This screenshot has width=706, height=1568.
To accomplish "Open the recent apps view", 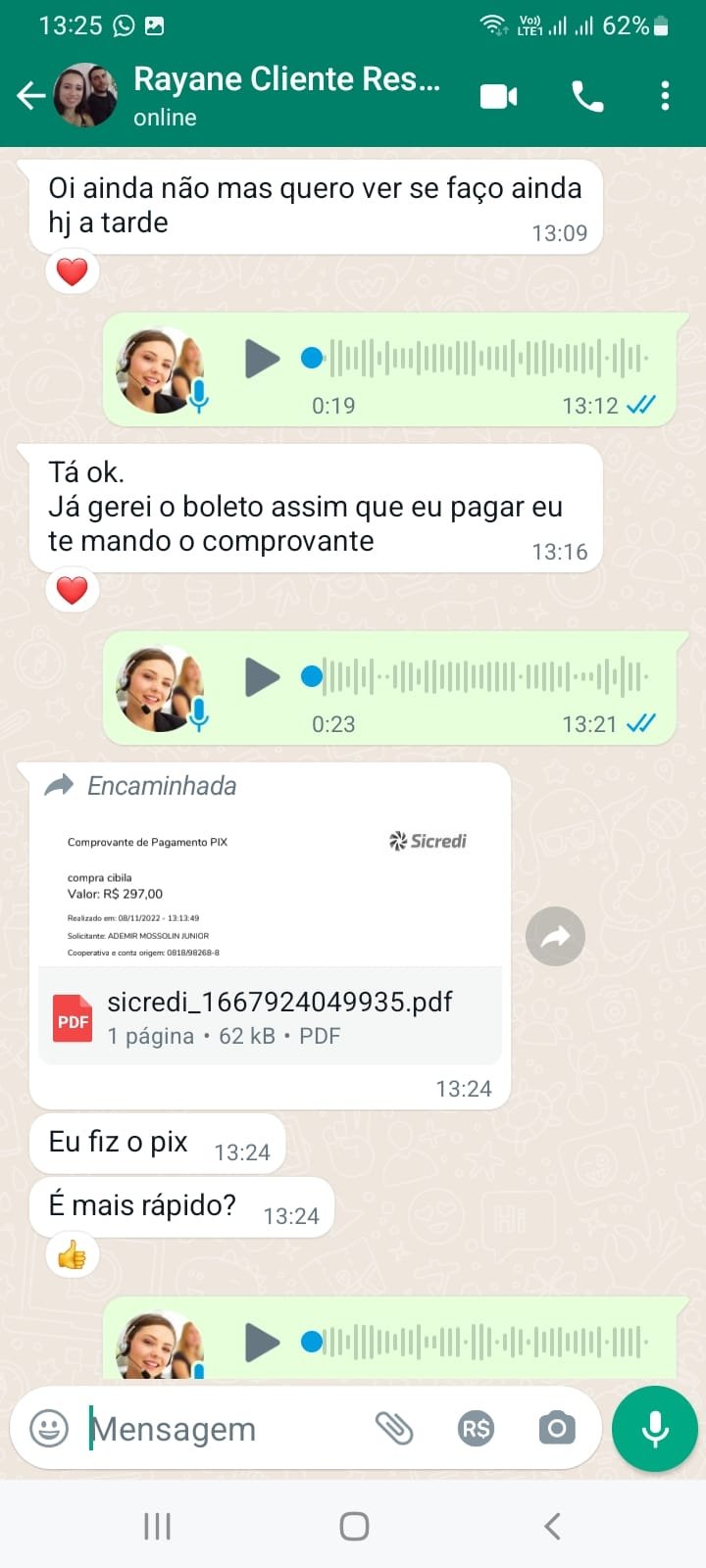I will point(157,1526).
